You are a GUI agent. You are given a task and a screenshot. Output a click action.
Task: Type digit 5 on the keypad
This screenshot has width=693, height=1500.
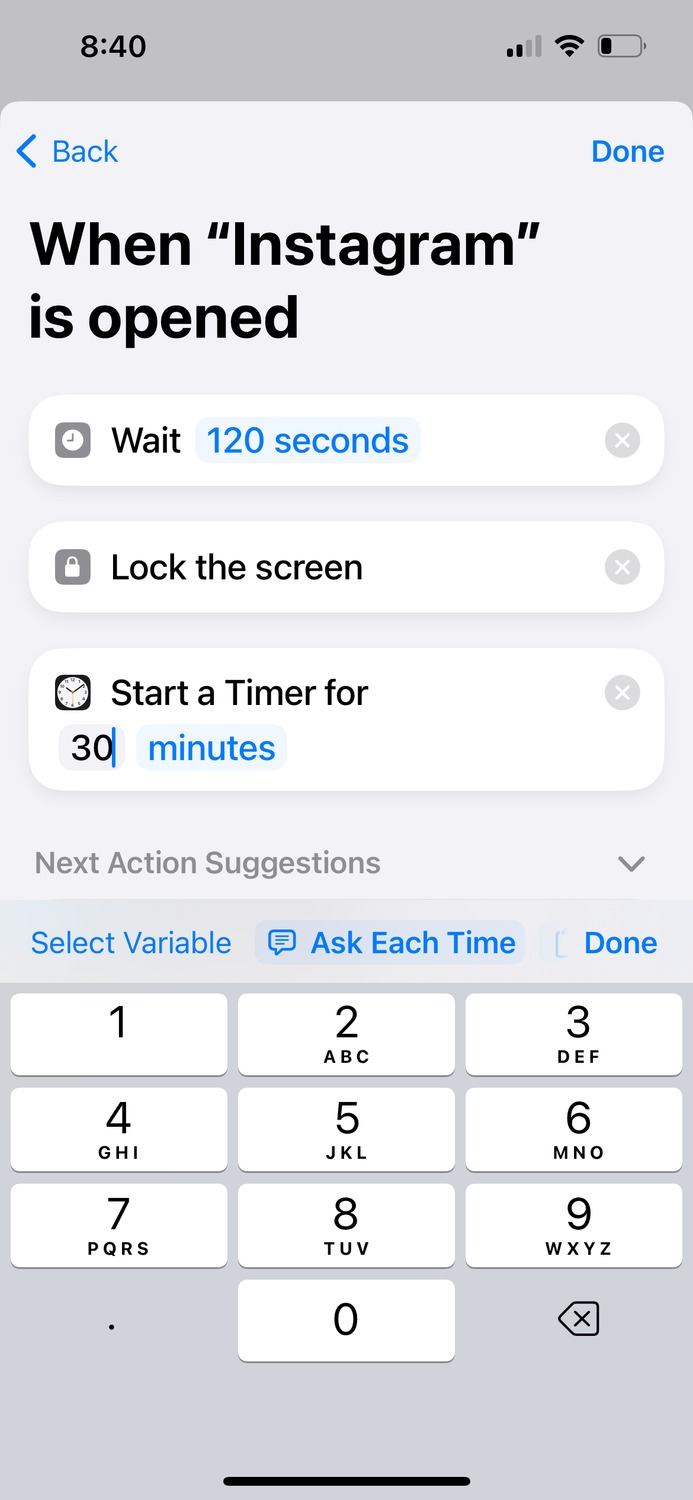pyautogui.click(x=346, y=1129)
